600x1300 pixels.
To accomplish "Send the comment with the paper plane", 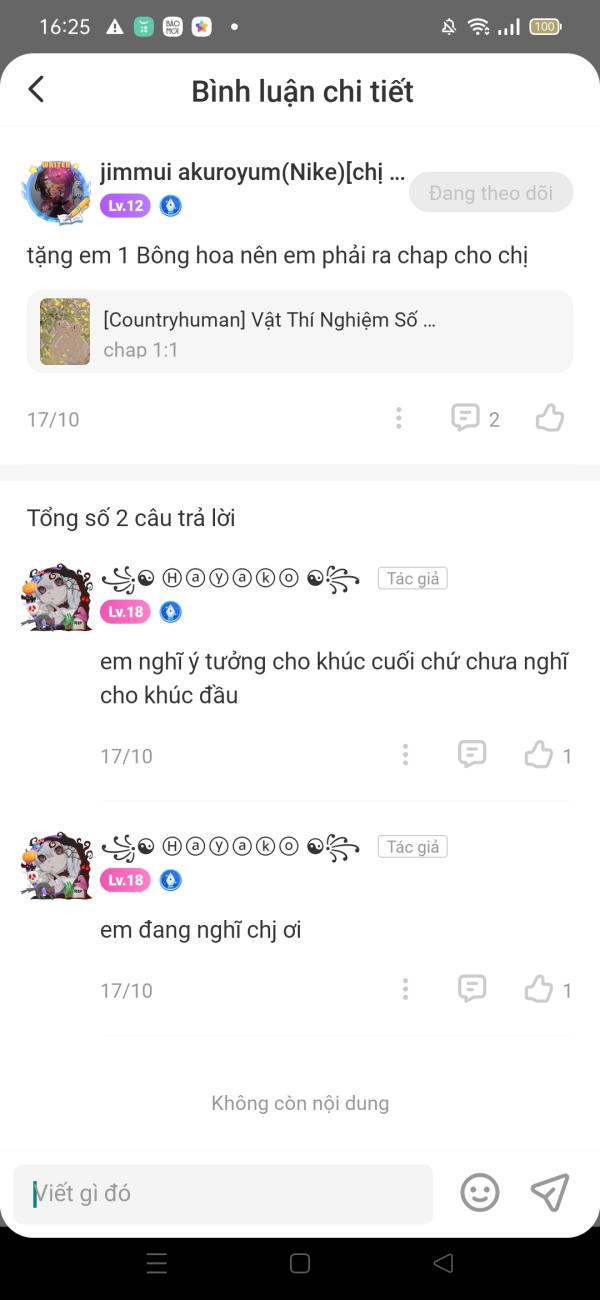I will (550, 1192).
